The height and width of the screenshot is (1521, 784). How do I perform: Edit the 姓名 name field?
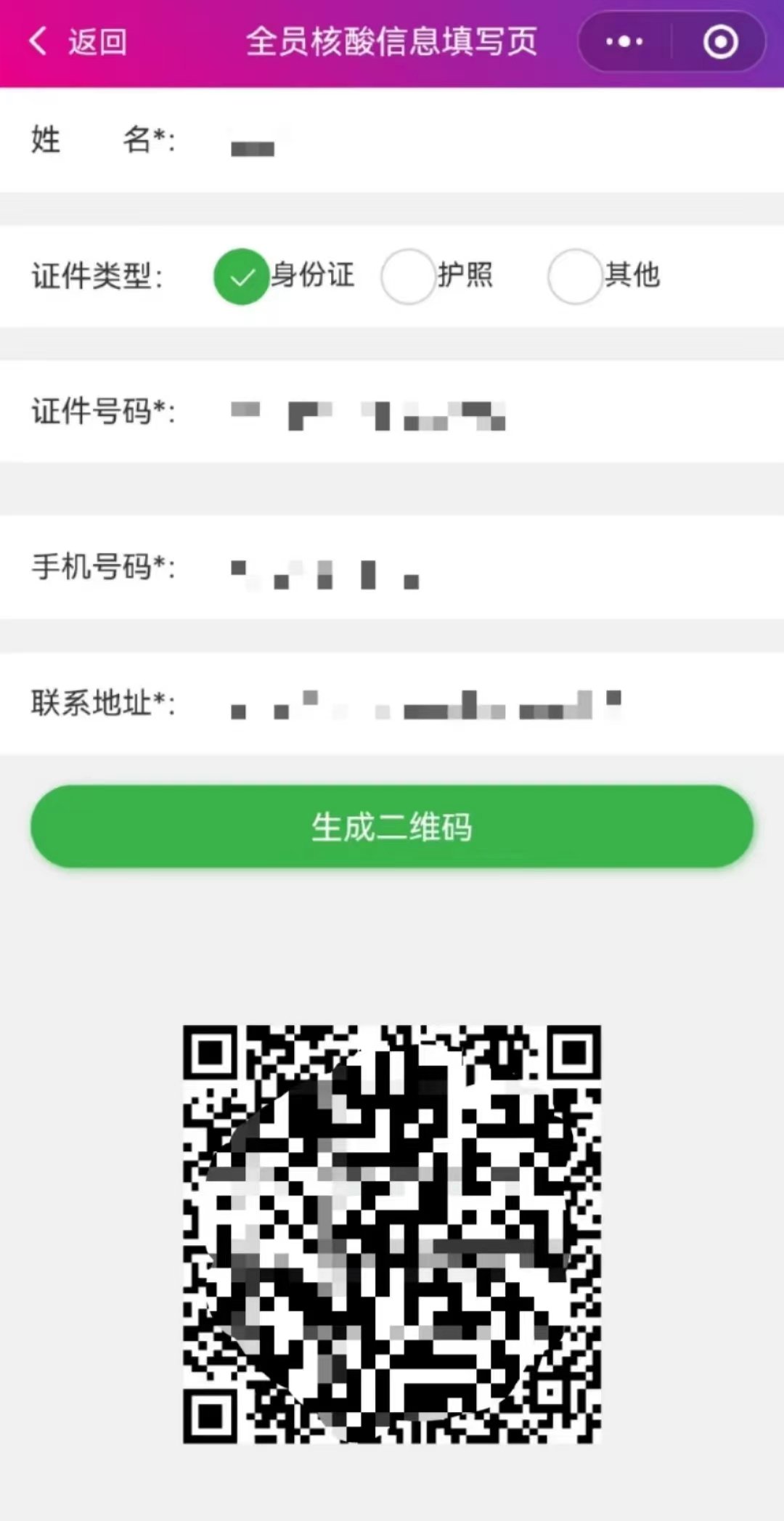click(x=472, y=142)
